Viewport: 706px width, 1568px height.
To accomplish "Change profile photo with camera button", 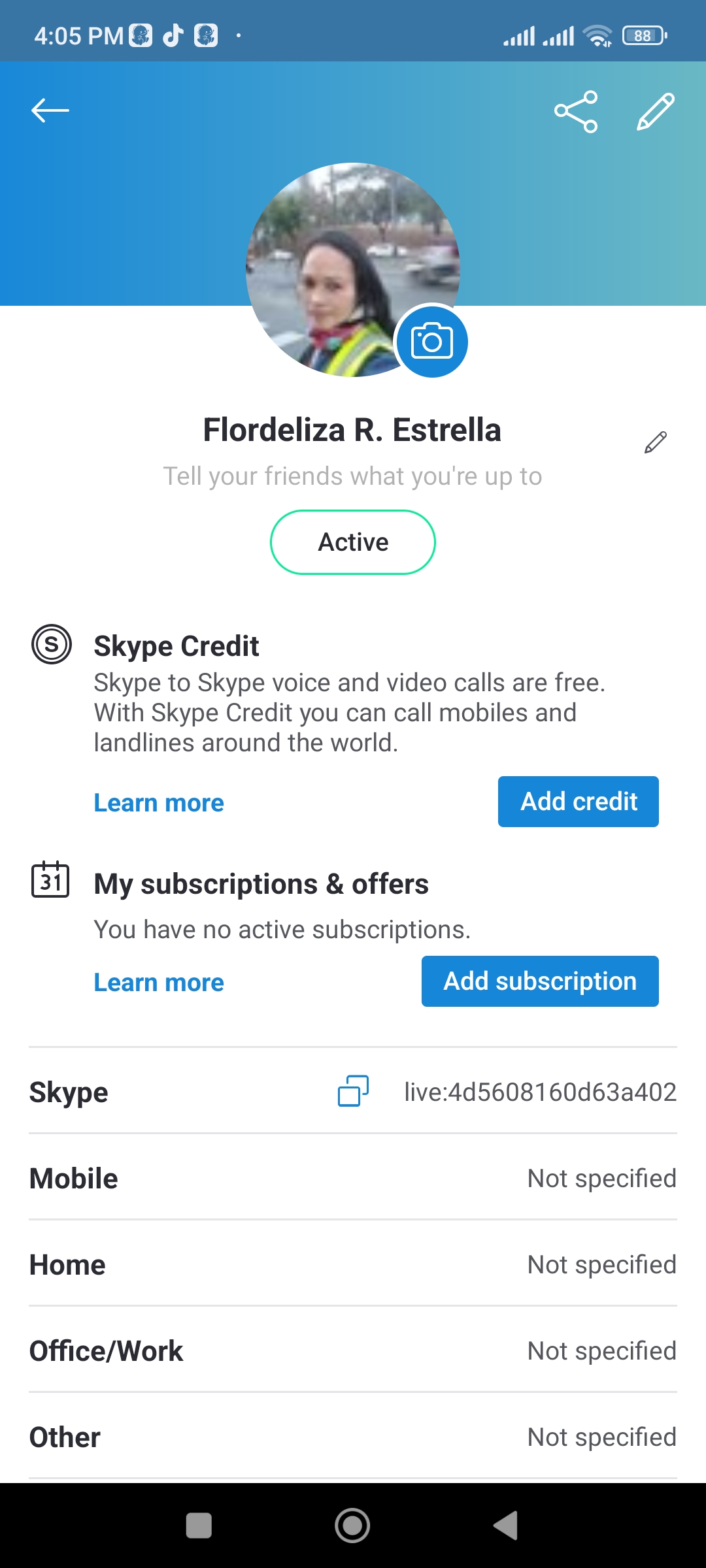I will [x=431, y=341].
